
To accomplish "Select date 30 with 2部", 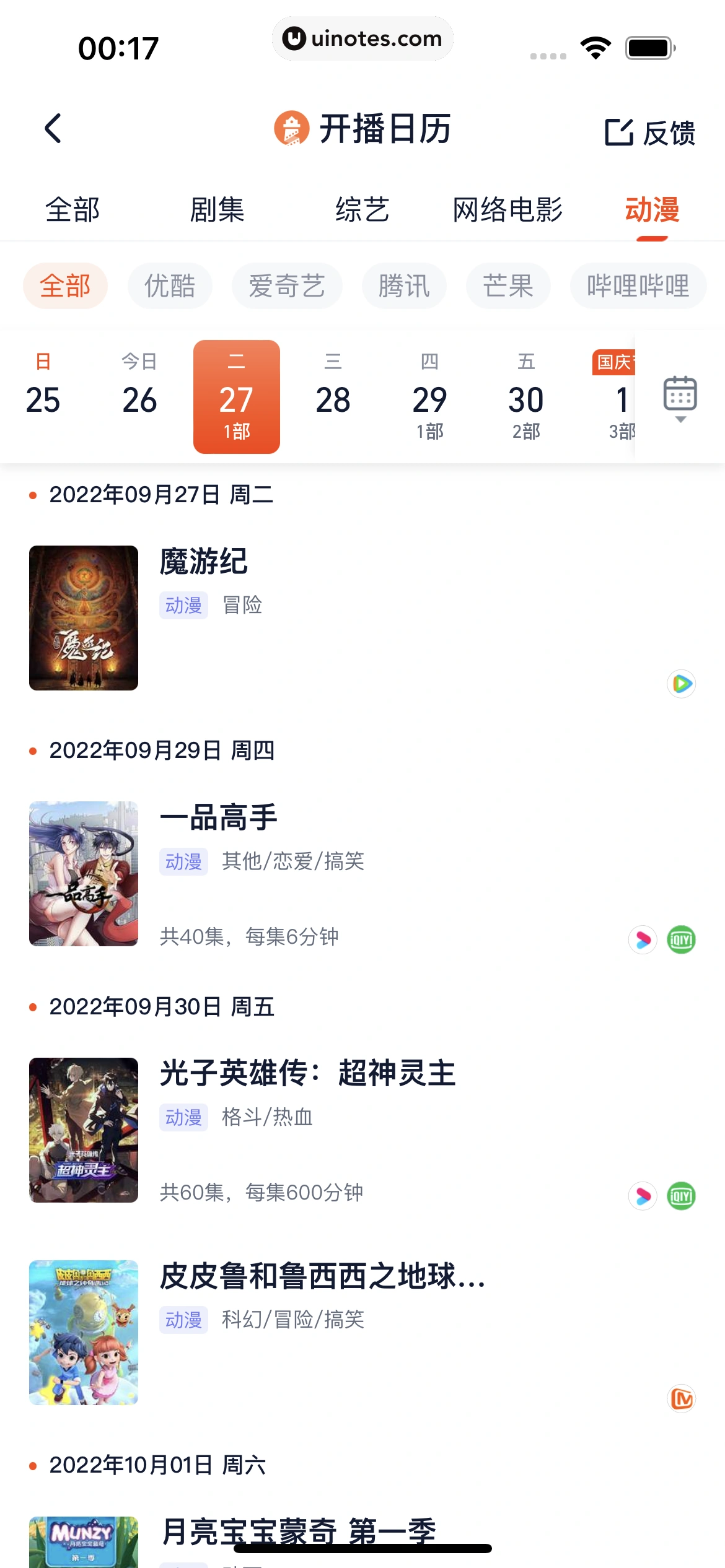I will pos(526,396).
